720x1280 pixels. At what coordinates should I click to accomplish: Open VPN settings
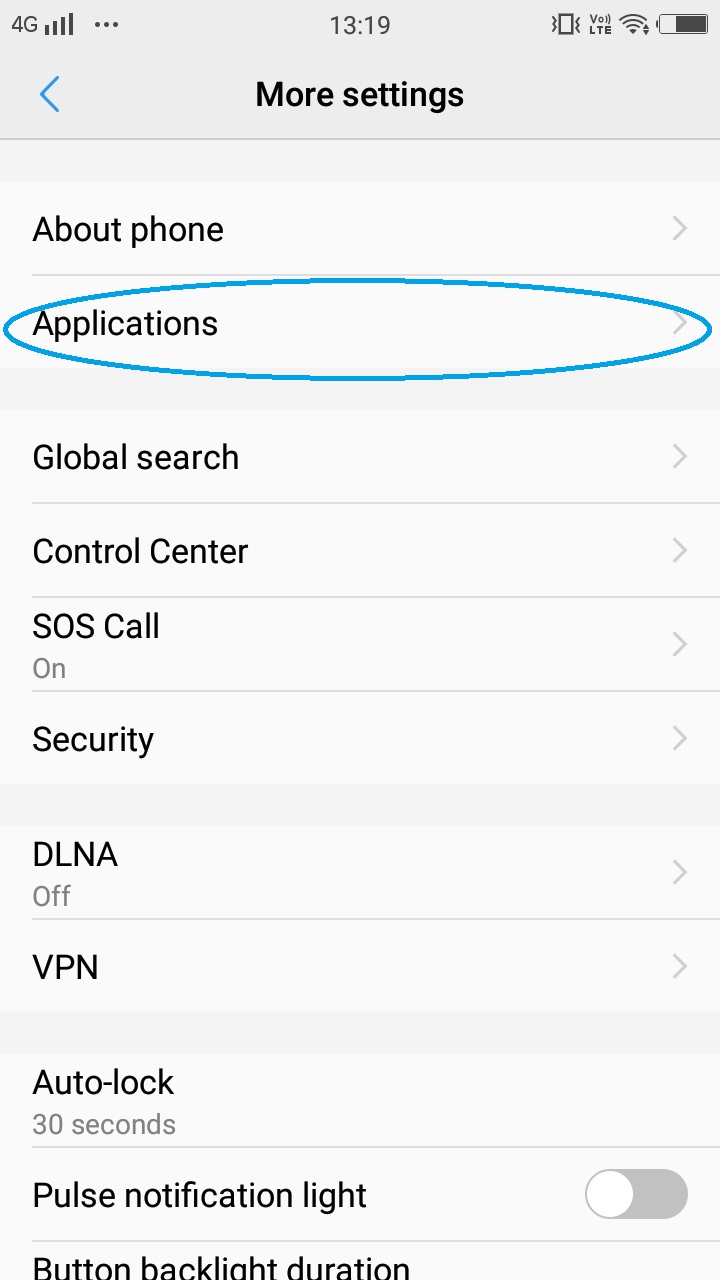360,967
